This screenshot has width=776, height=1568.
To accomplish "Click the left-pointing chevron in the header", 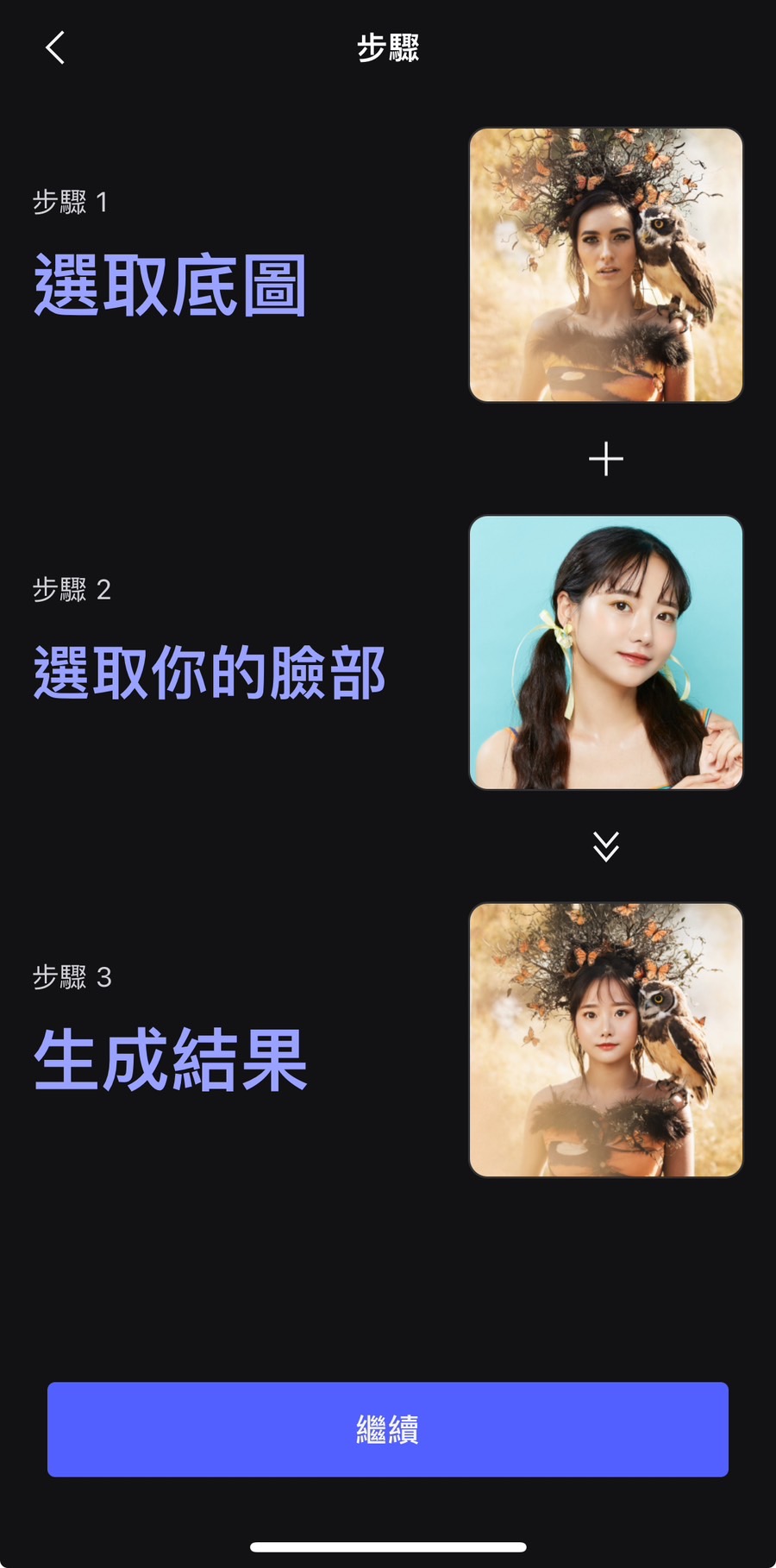I will pyautogui.click(x=54, y=49).
